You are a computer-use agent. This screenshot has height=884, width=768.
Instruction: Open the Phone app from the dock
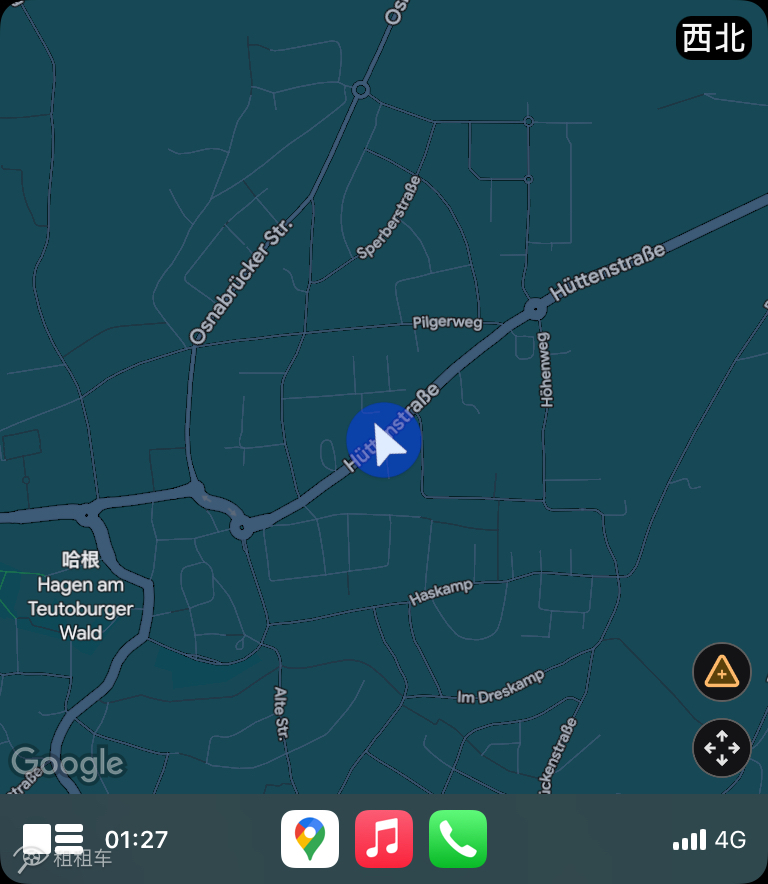pos(458,838)
